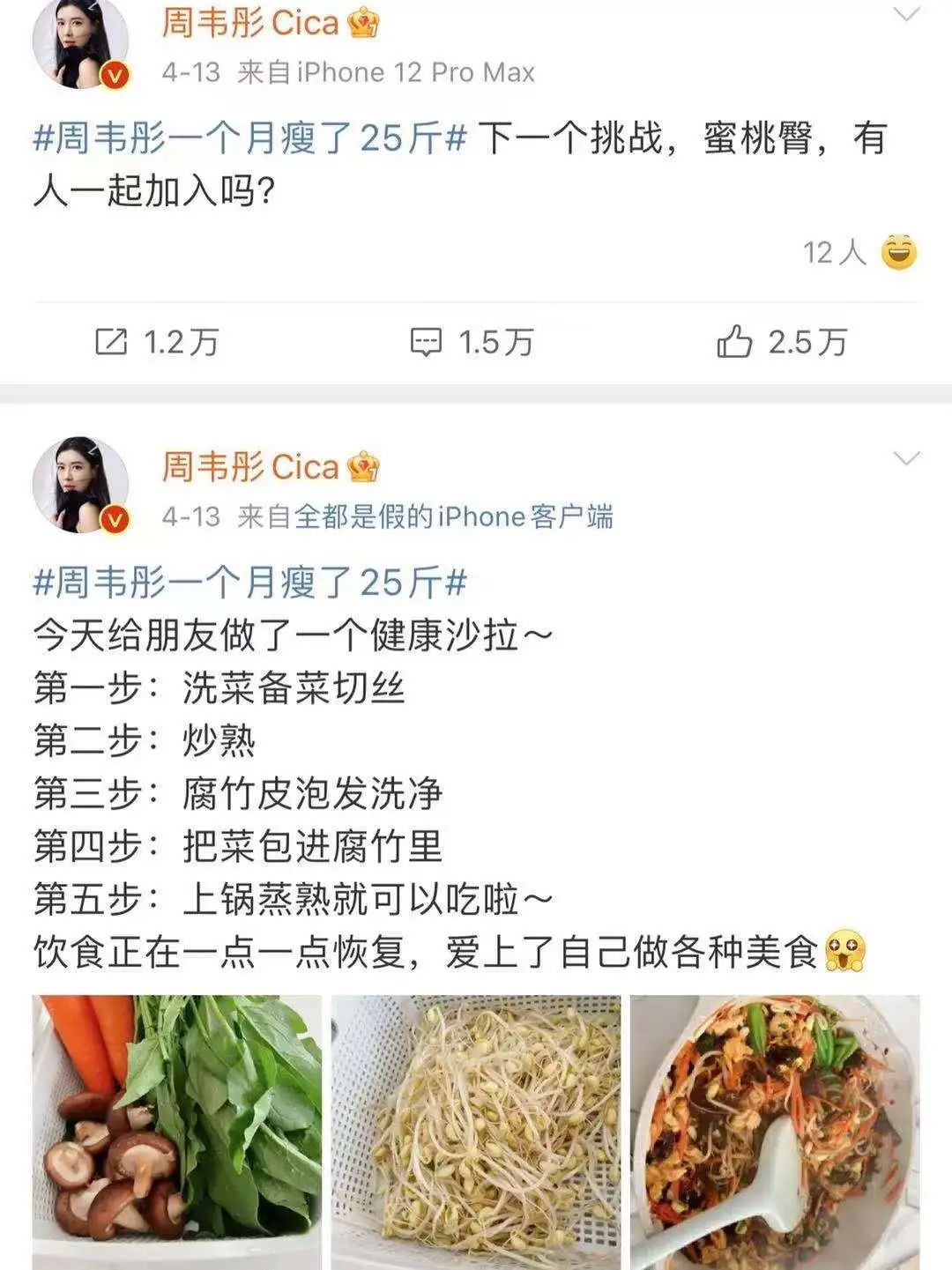Open comments on the 蜜桃臀 challenge post
This screenshot has height=1270, width=952.
[x=472, y=342]
